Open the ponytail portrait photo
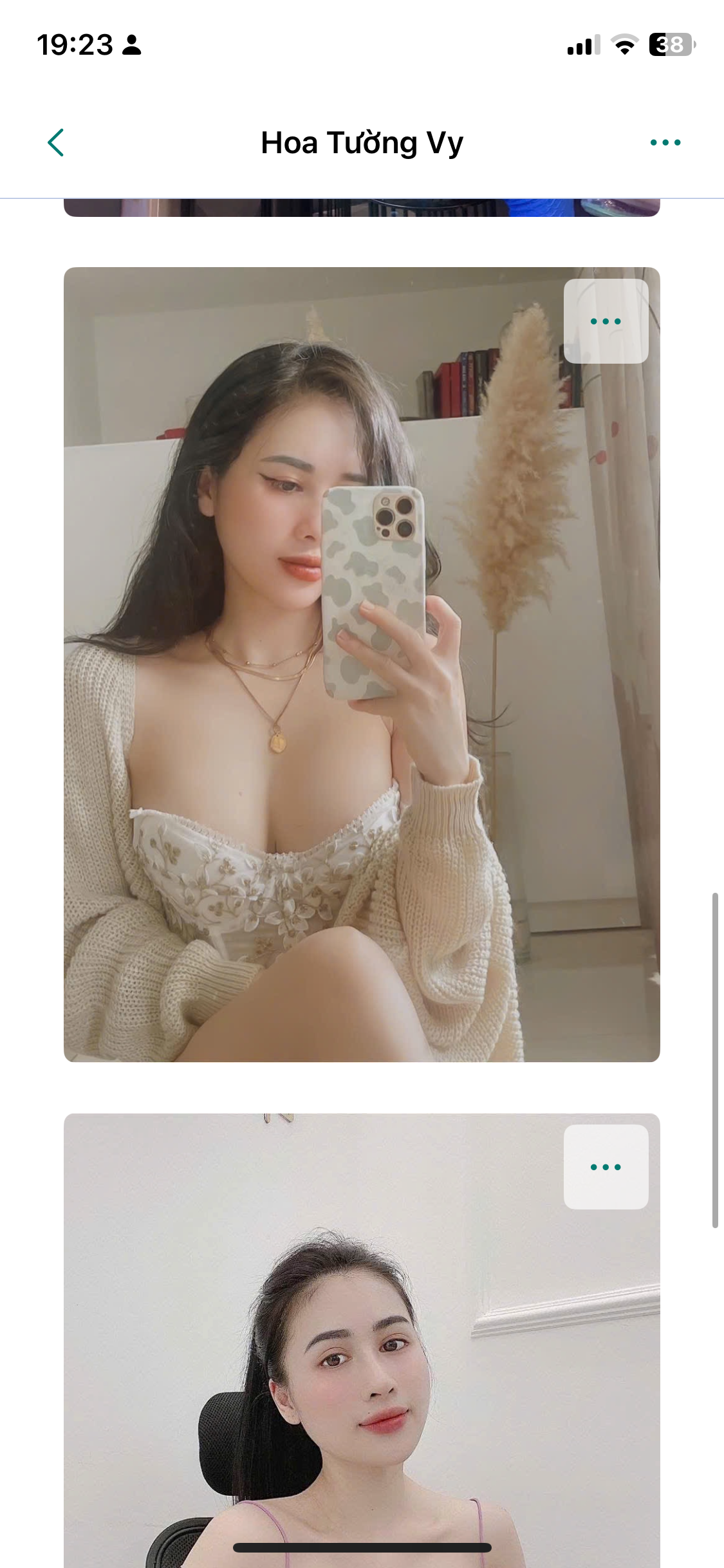This screenshot has width=724, height=1568. coord(360,1384)
